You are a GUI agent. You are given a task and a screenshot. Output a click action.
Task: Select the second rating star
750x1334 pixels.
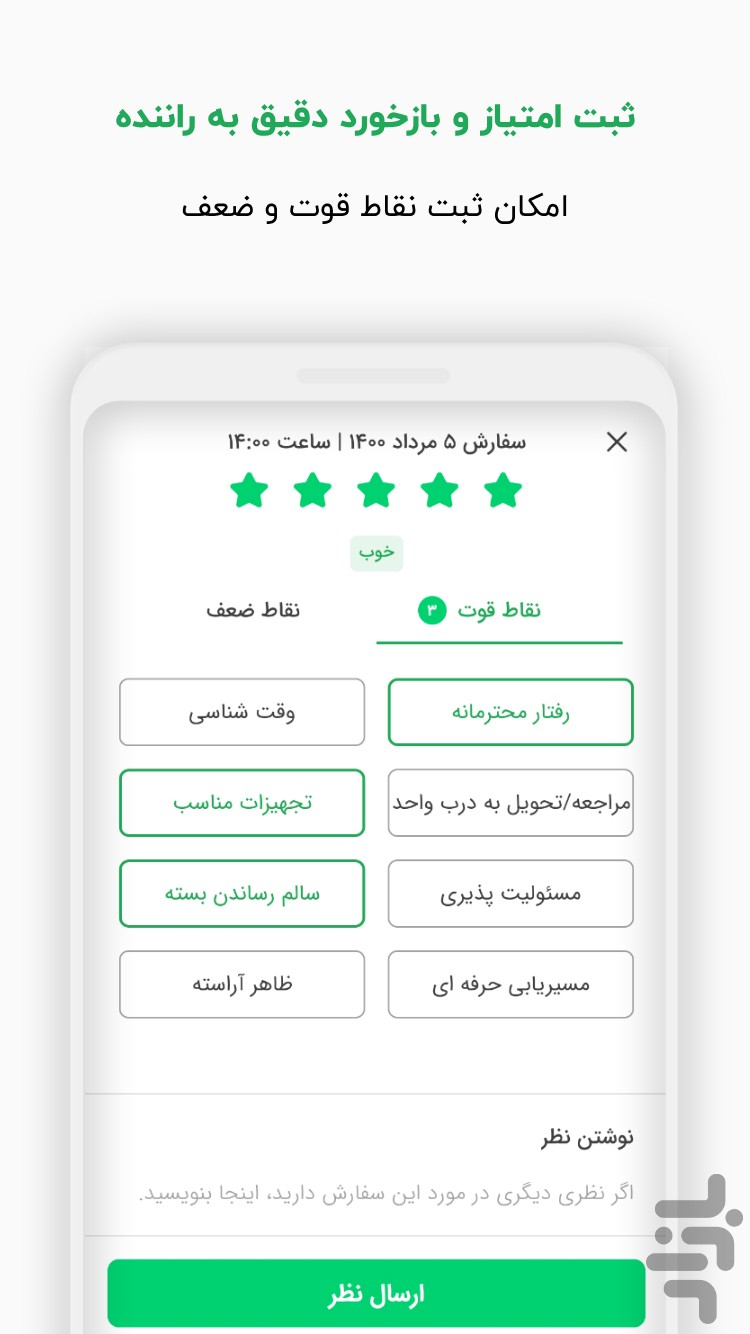tap(313, 491)
